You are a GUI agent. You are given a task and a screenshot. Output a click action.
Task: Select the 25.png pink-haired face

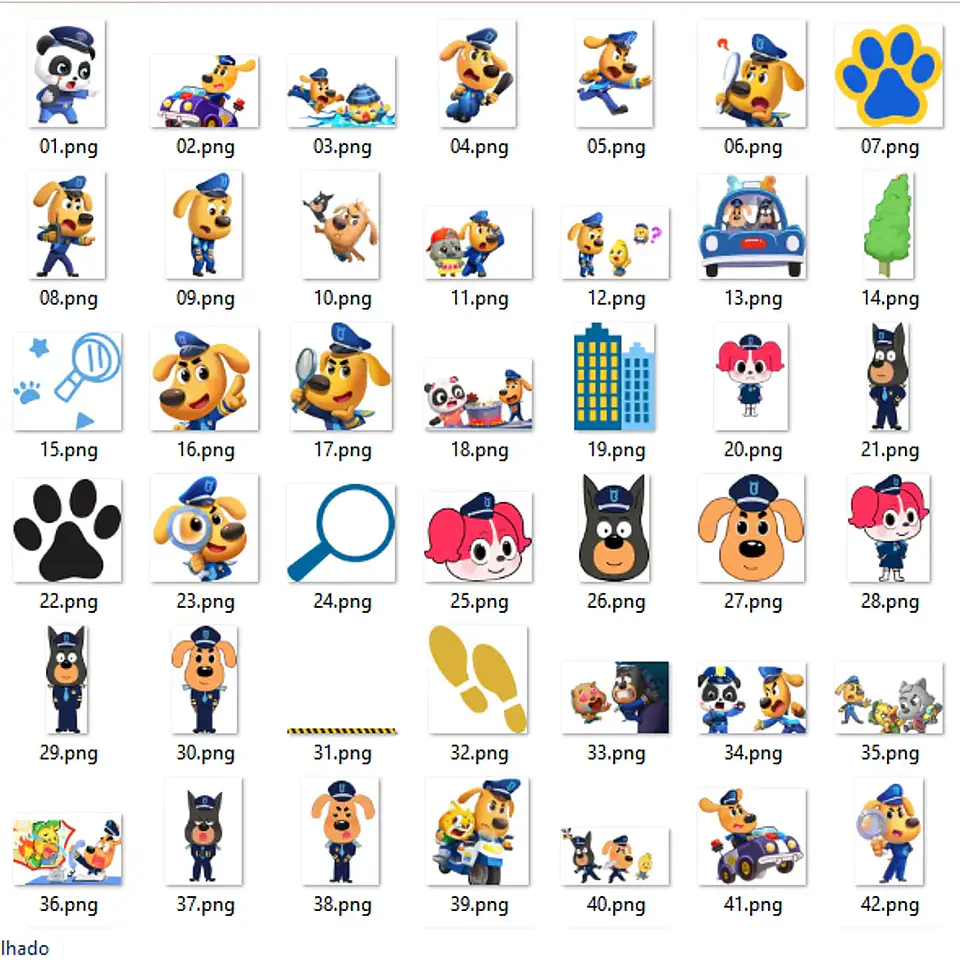478,537
